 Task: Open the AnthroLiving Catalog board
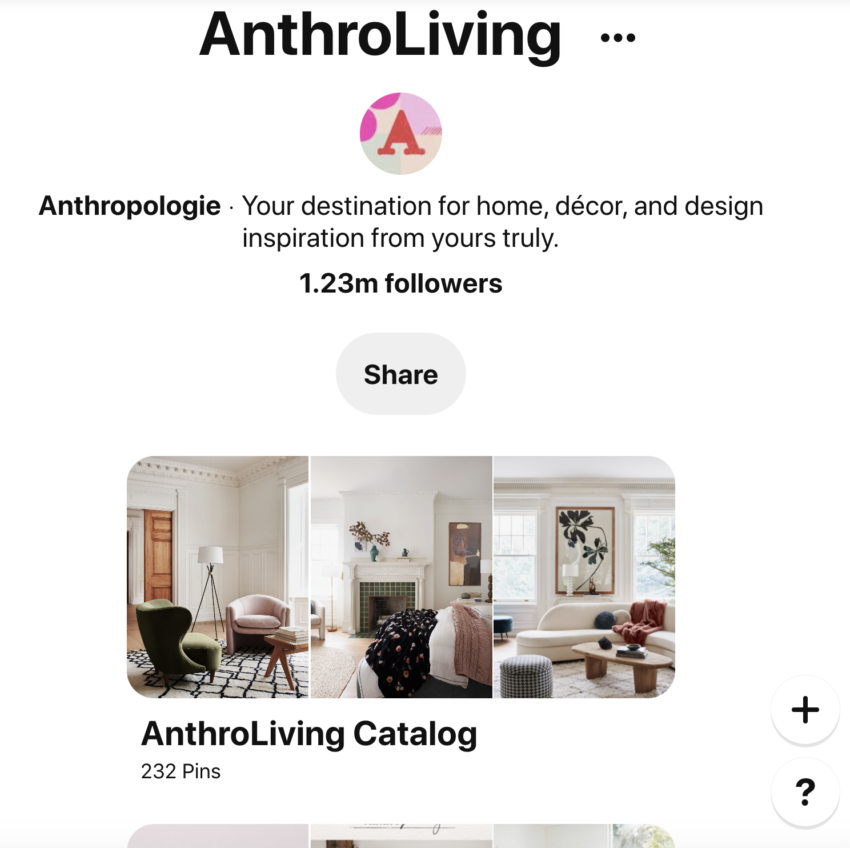coord(400,577)
